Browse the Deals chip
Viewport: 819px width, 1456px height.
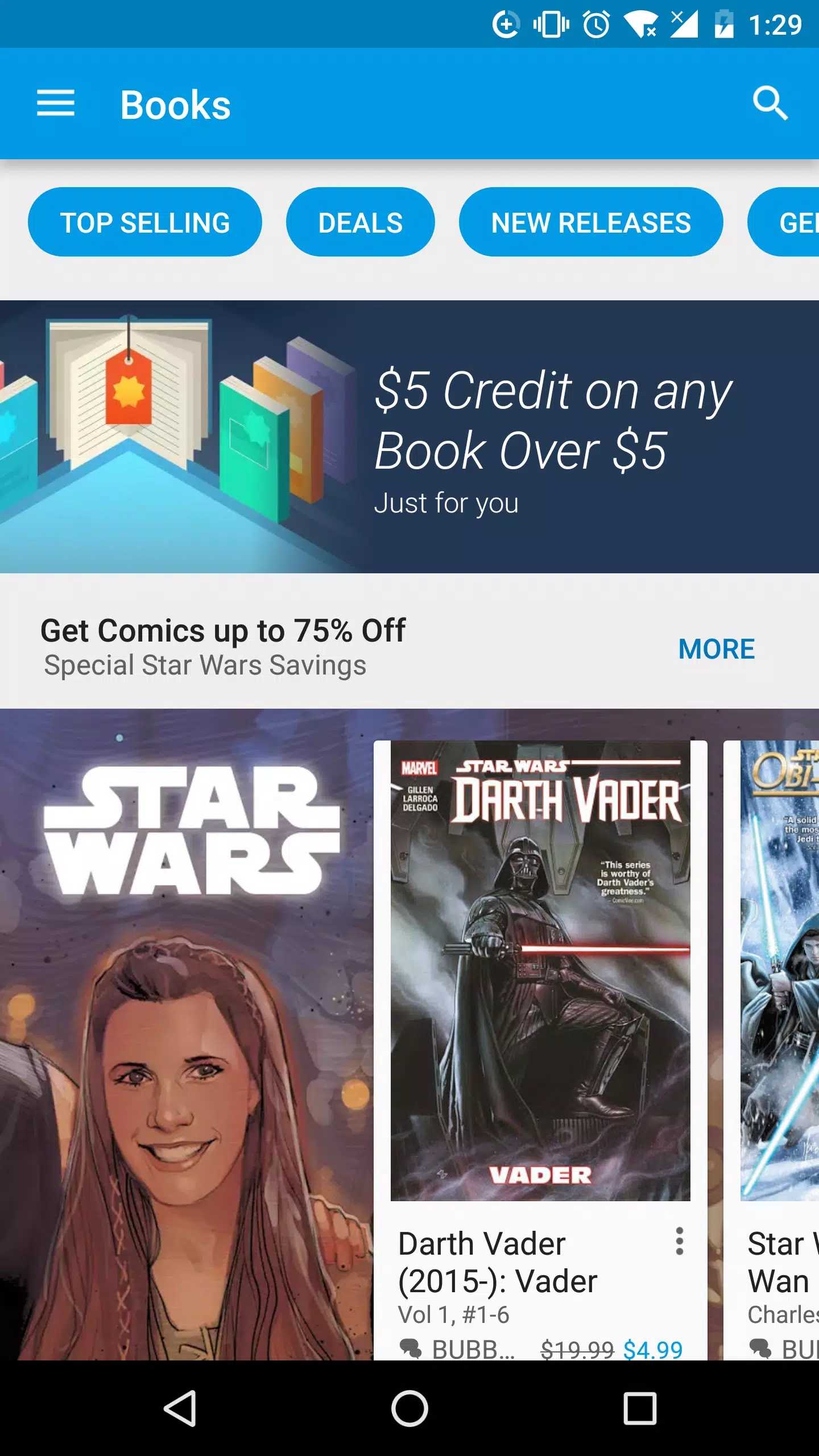point(361,222)
